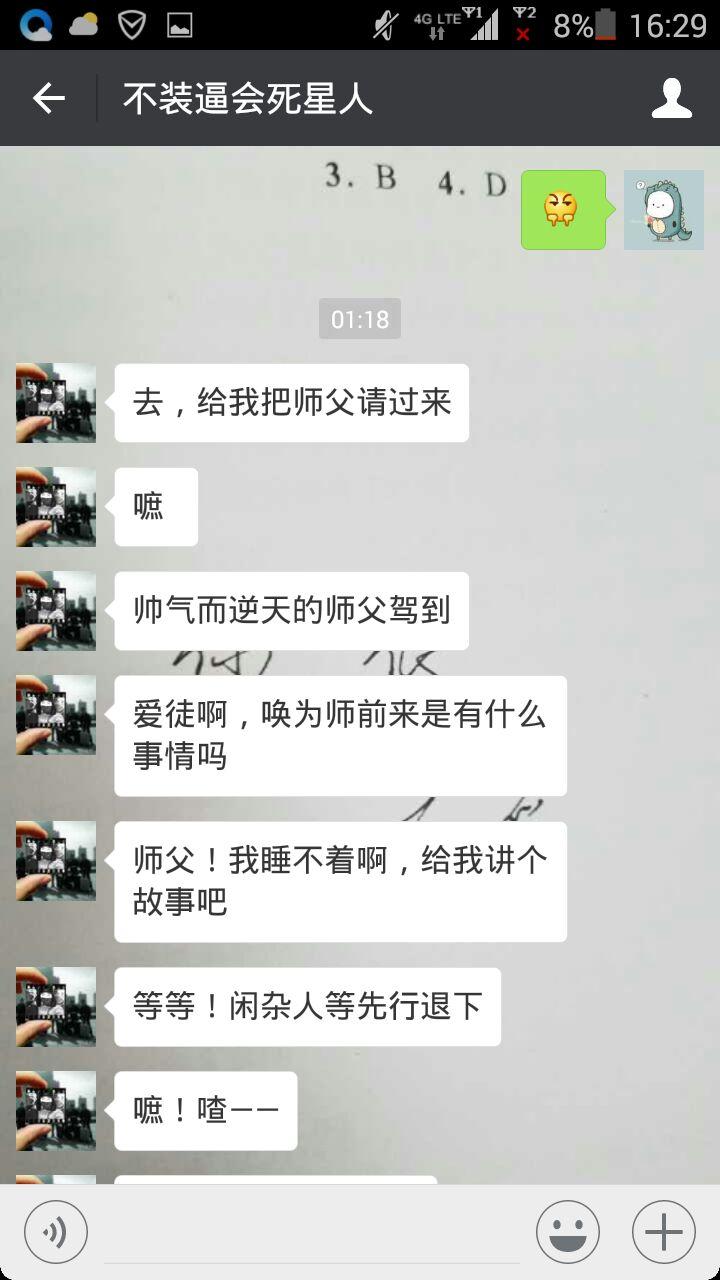Open the emoji picker
Viewport: 720px width, 1280px height.
coord(568,1232)
